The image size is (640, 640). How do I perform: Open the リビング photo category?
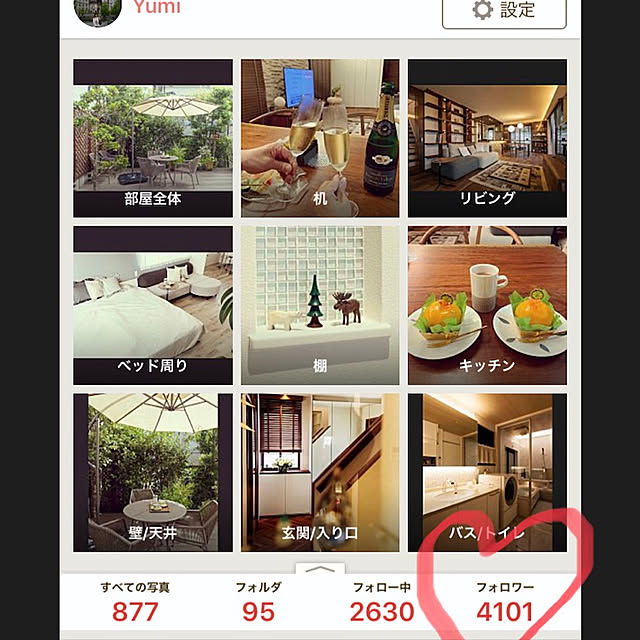coord(487,138)
